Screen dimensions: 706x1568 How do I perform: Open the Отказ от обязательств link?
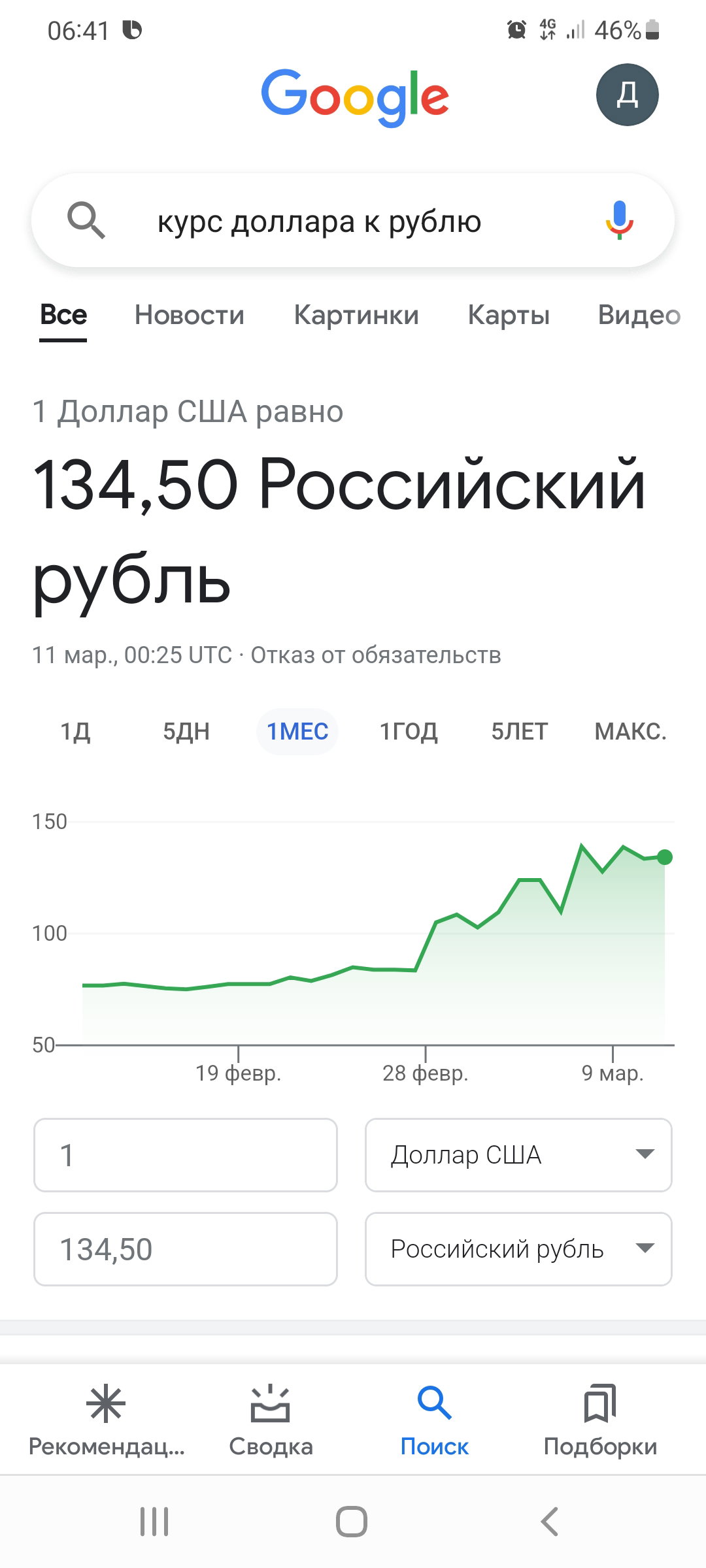pyautogui.click(x=376, y=655)
